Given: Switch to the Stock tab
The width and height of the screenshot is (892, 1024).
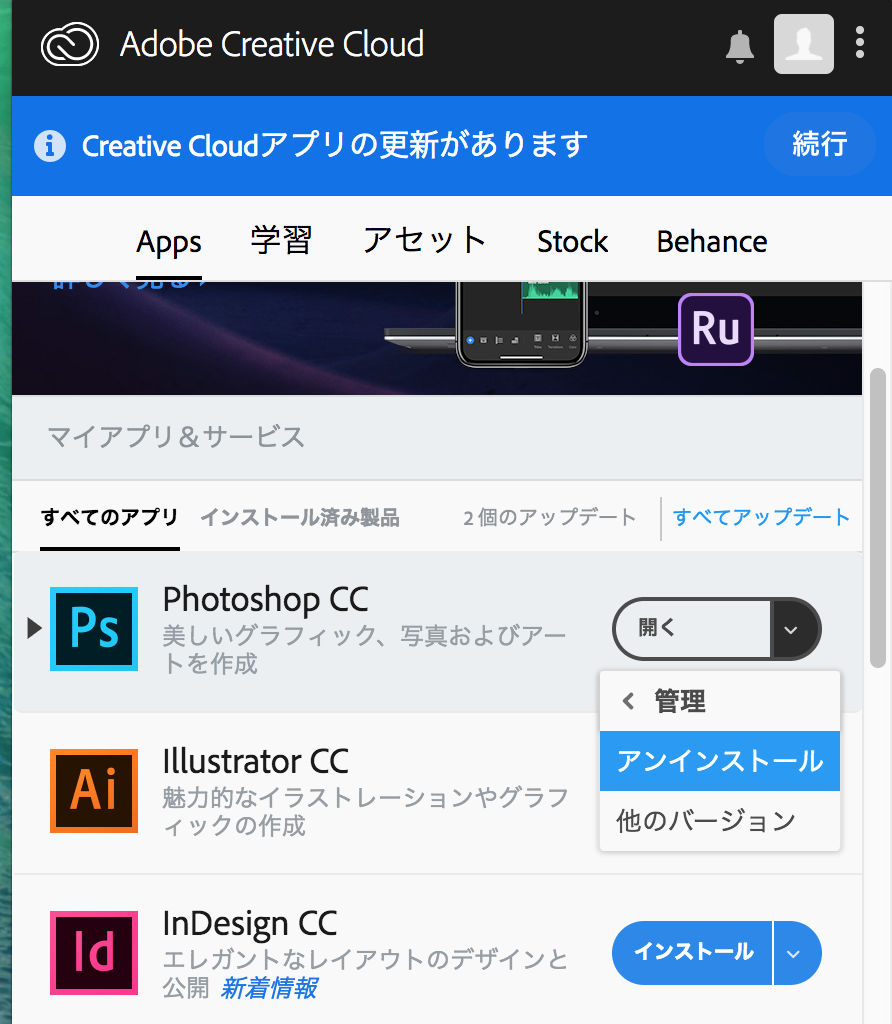Looking at the screenshot, I should (572, 241).
